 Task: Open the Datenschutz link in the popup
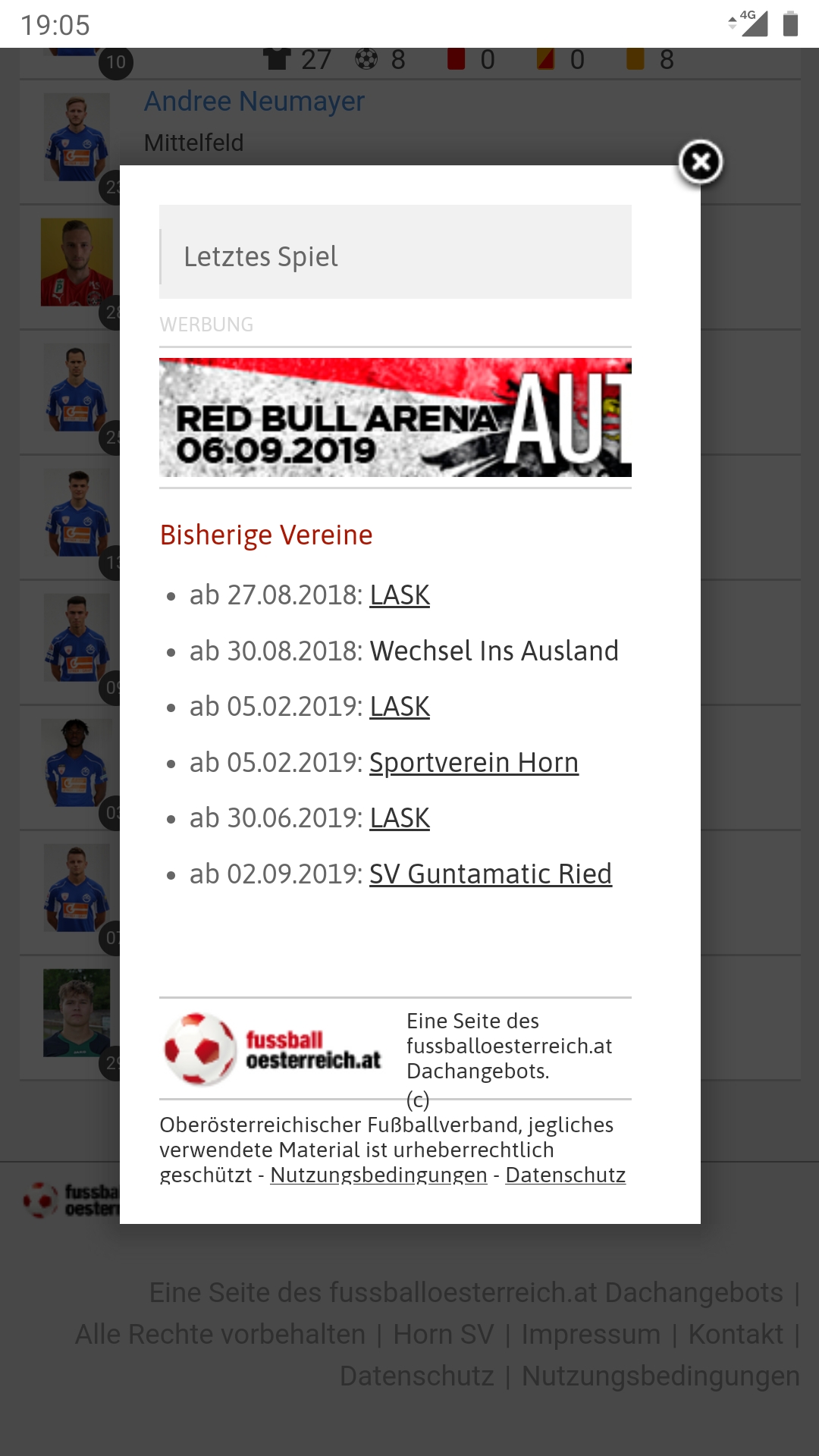pos(566,1175)
